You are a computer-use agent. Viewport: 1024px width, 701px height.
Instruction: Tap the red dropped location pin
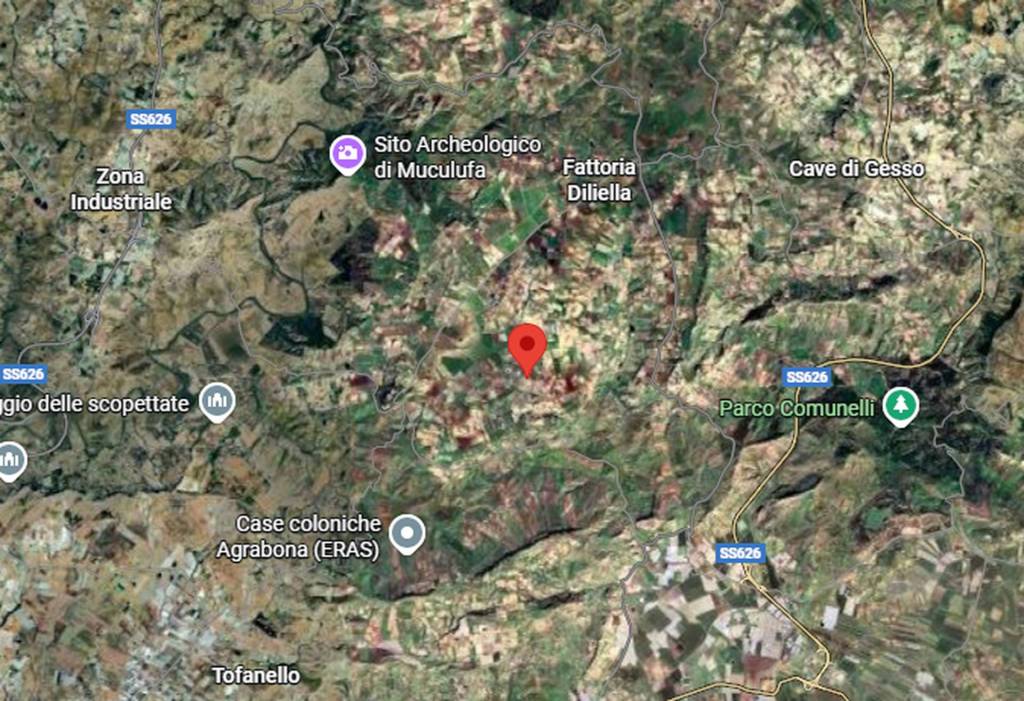tap(527, 346)
